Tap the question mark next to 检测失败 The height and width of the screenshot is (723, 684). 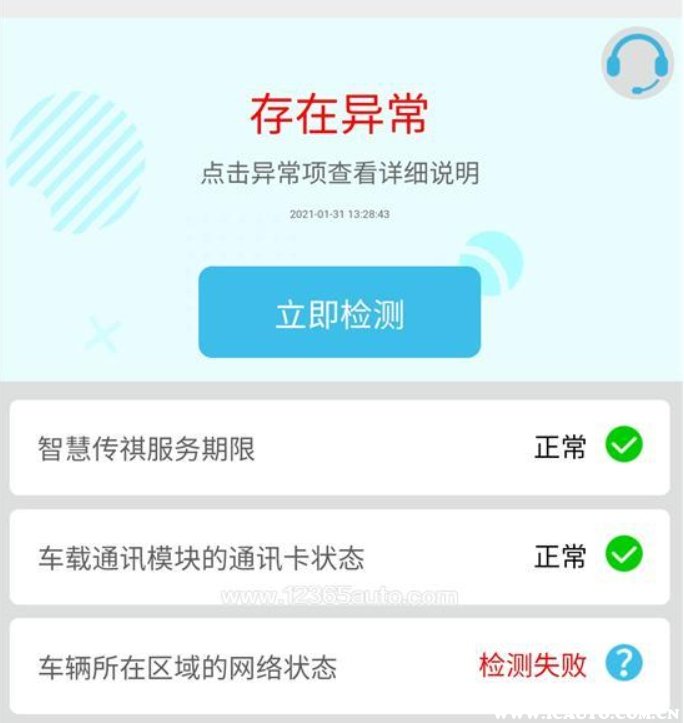(623, 662)
